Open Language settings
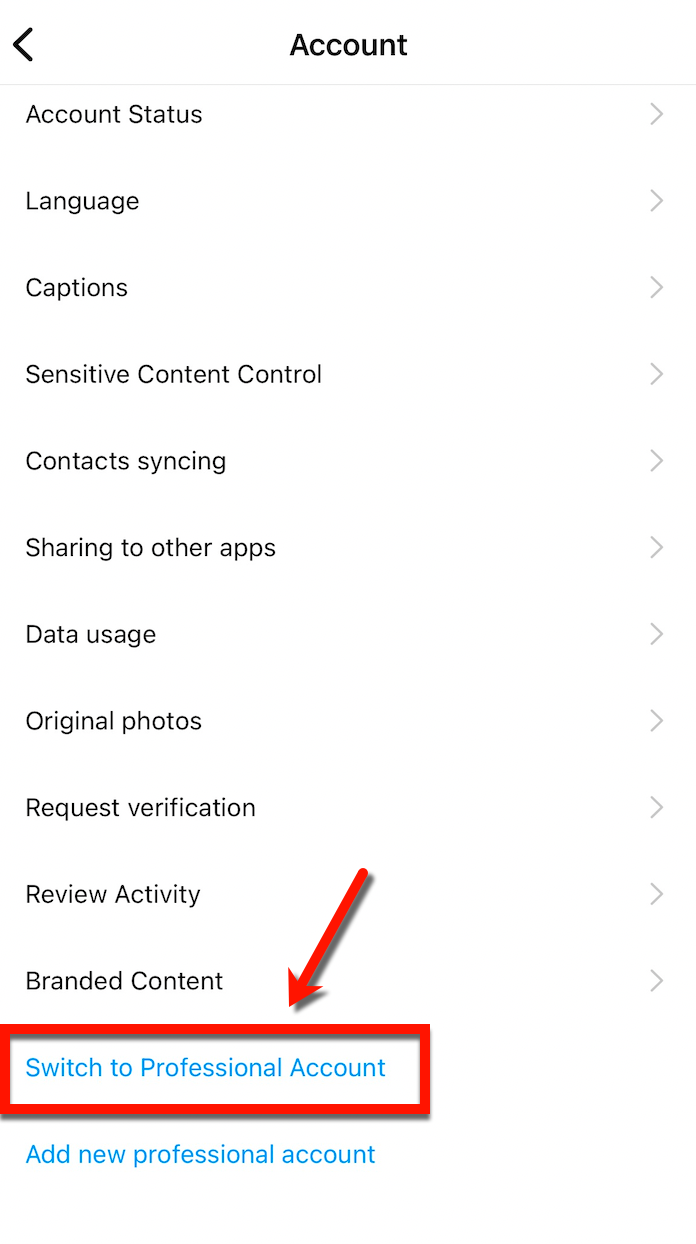Image resolution: width=696 pixels, height=1244 pixels. 348,201
